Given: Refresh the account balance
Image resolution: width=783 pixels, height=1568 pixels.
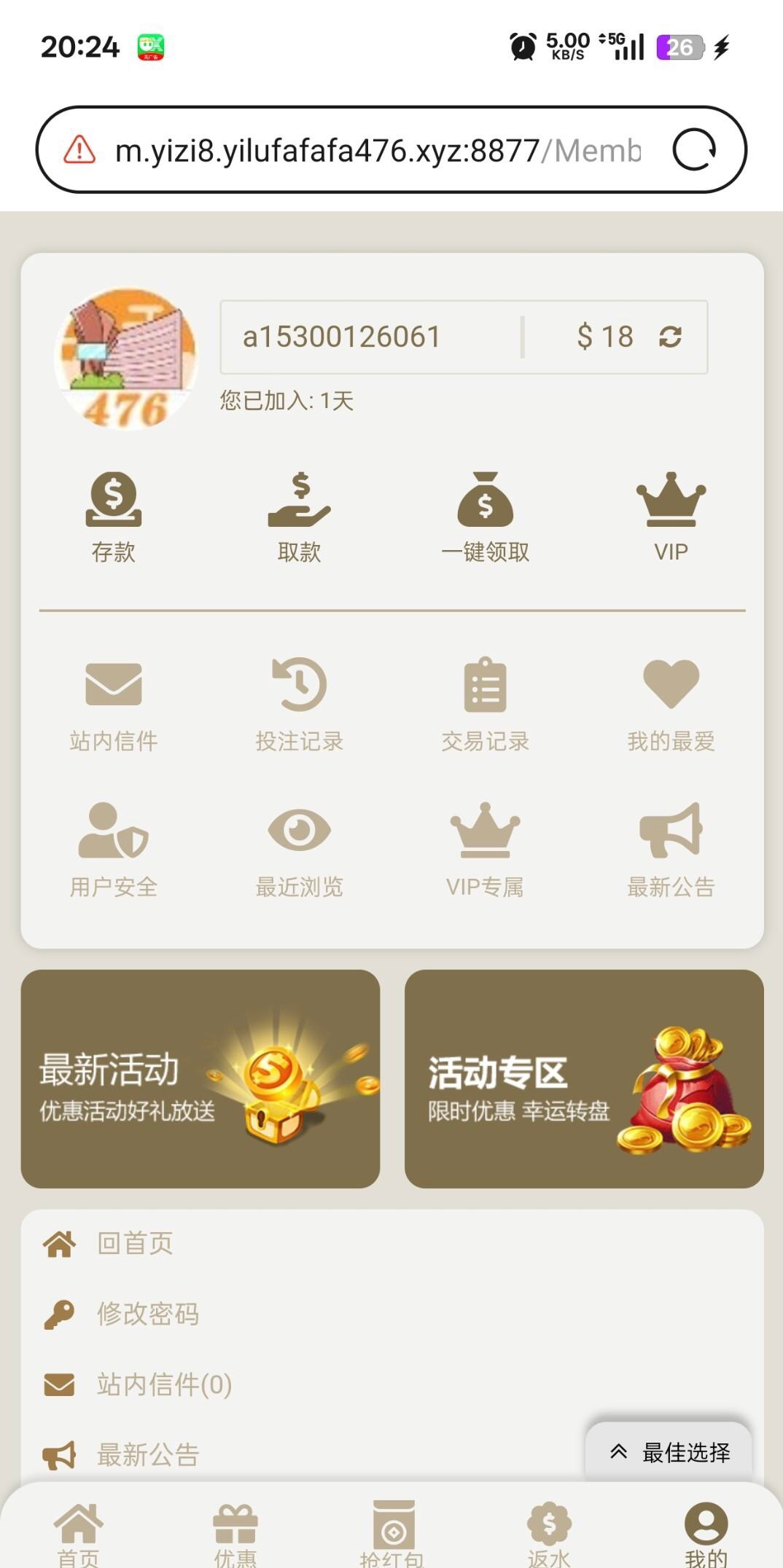Looking at the screenshot, I should click(x=670, y=337).
